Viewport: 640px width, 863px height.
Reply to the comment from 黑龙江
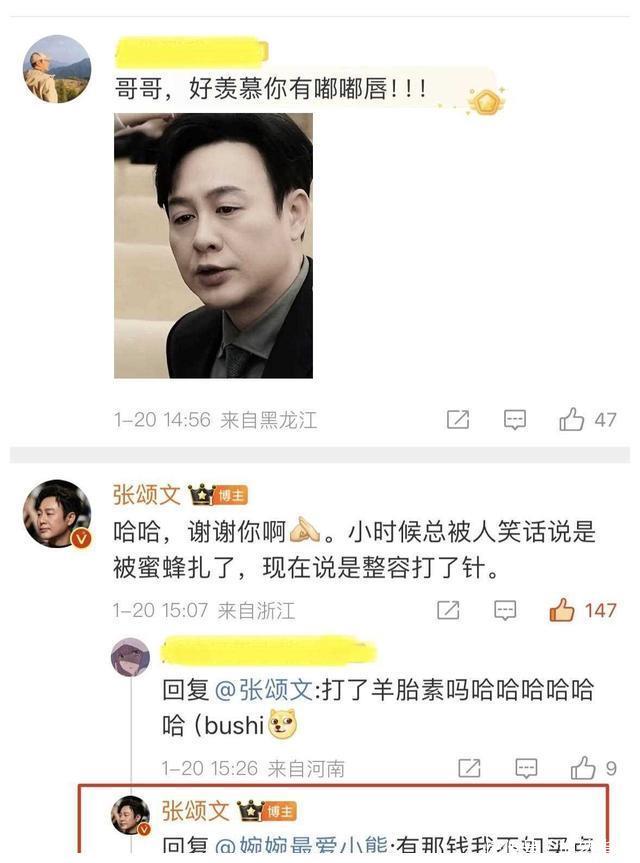coord(514,420)
